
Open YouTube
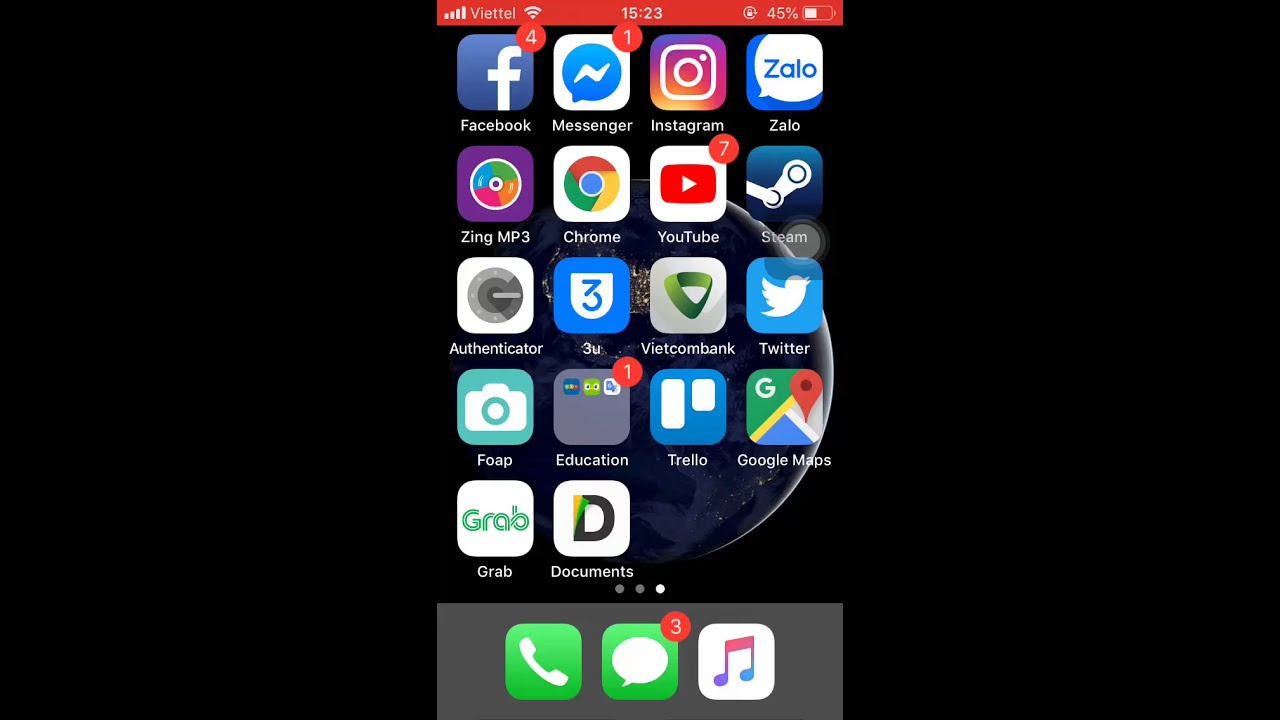688,185
